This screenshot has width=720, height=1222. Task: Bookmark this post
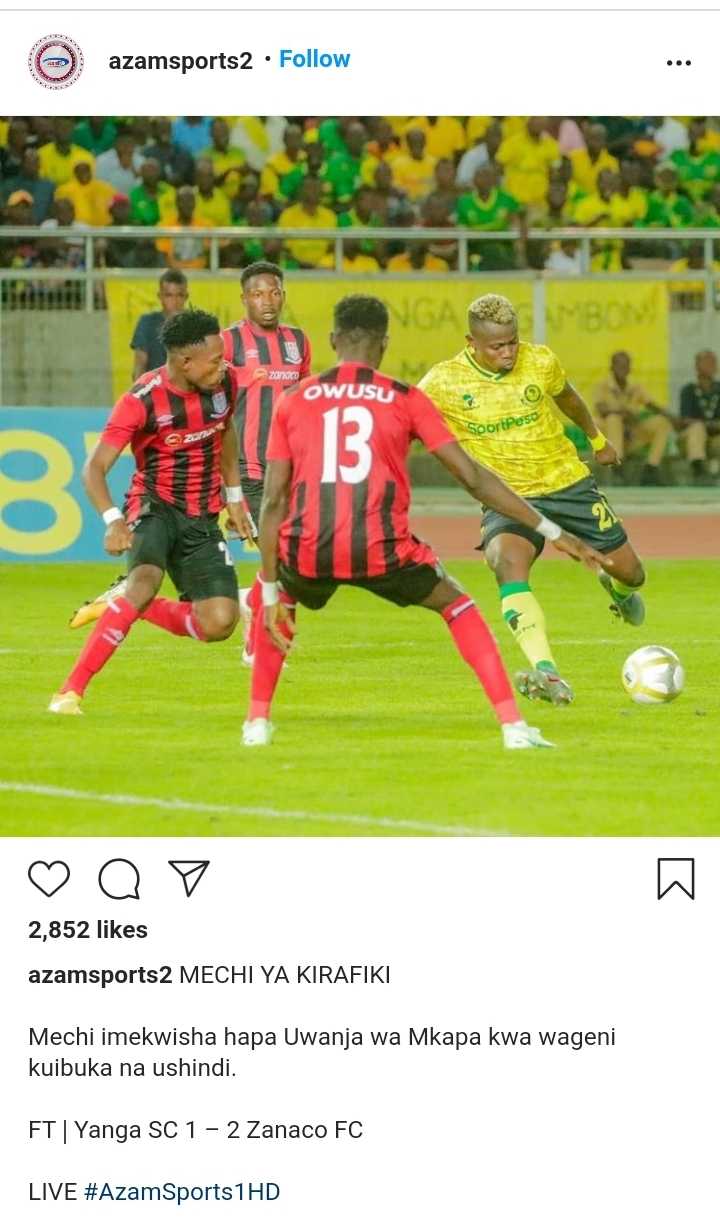tap(676, 878)
